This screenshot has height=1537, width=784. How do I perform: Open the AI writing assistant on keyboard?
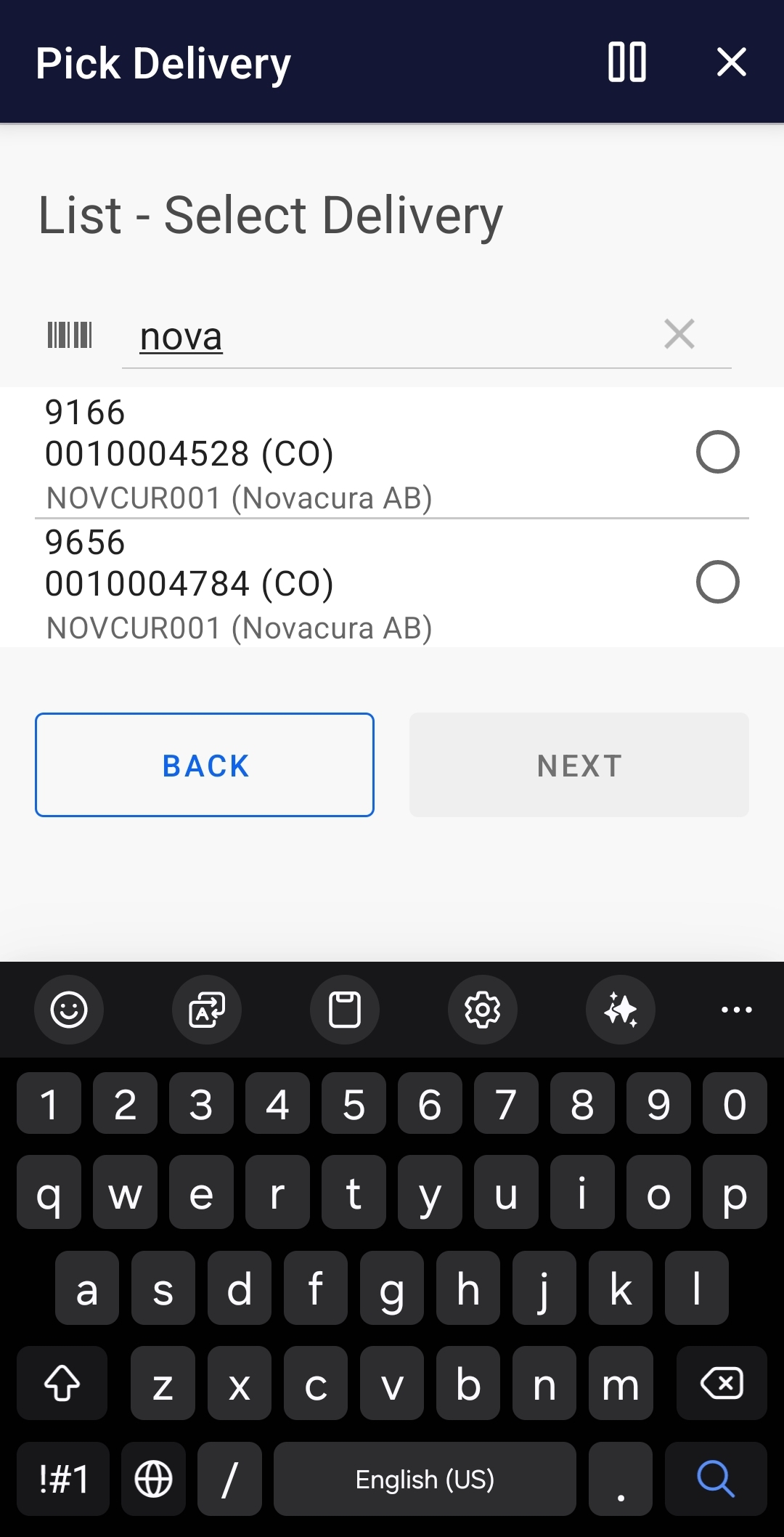[620, 1010]
